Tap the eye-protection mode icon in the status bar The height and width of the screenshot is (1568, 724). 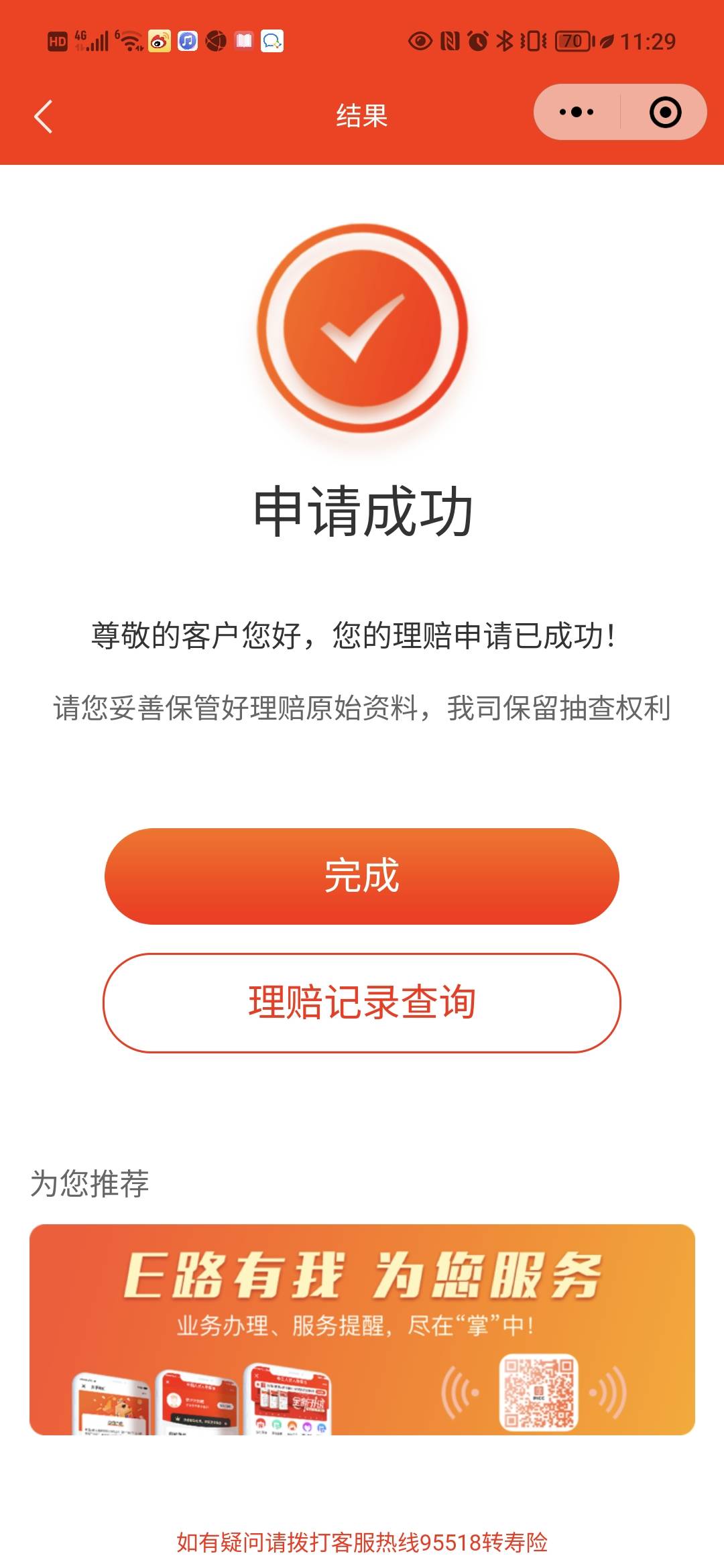[421, 42]
